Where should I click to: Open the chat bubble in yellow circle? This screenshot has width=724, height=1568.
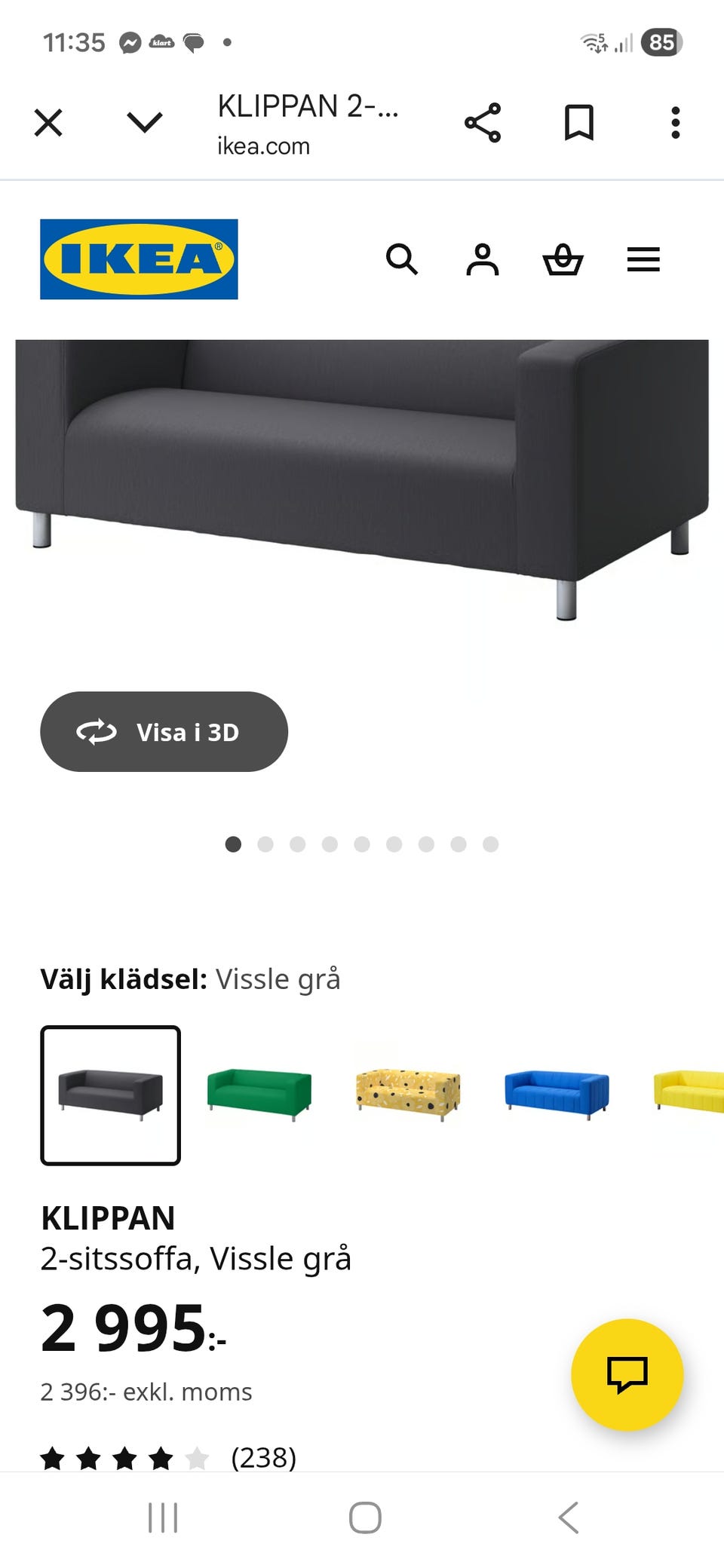(x=628, y=1374)
